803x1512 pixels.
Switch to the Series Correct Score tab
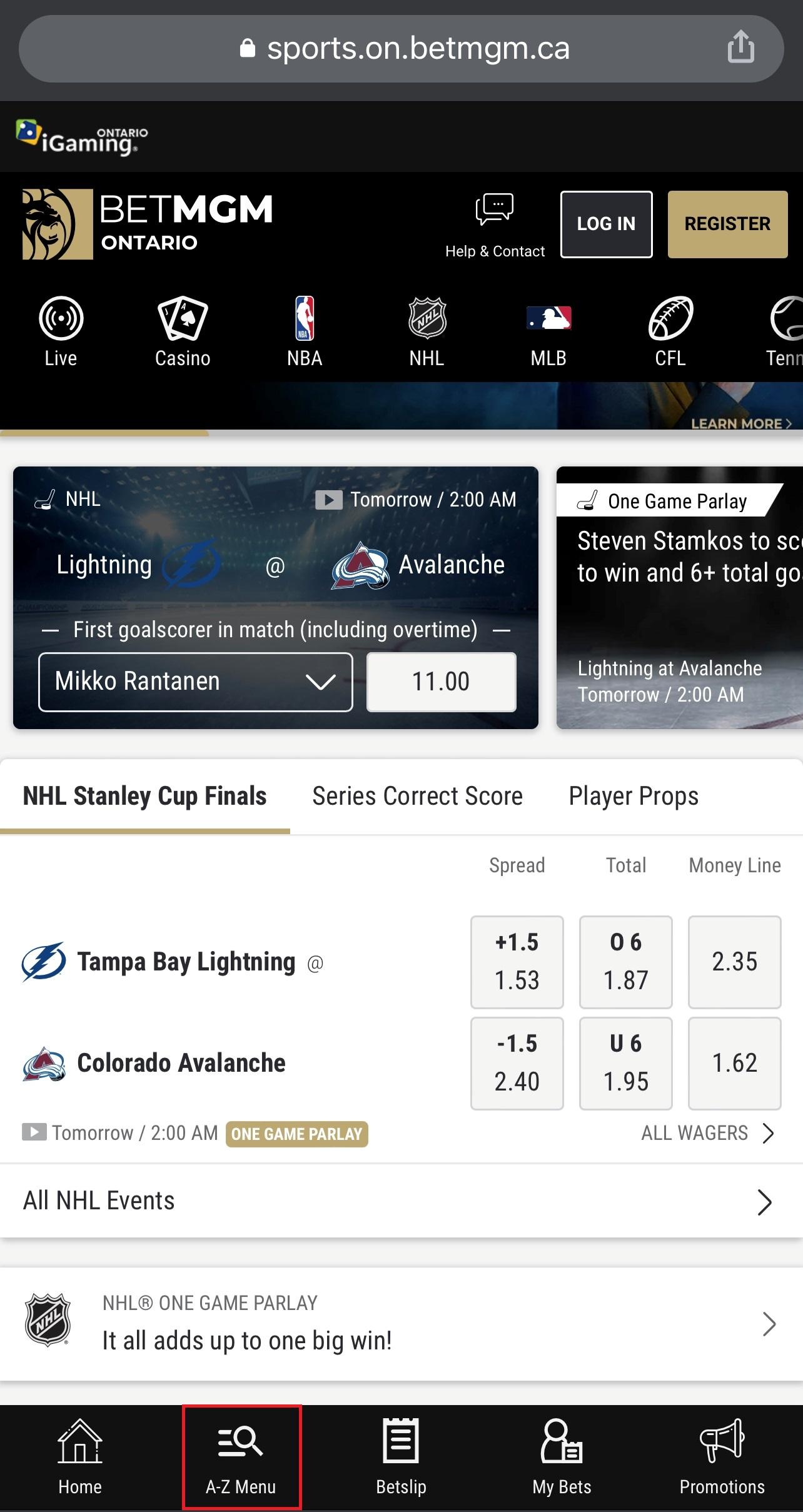pyautogui.click(x=417, y=795)
